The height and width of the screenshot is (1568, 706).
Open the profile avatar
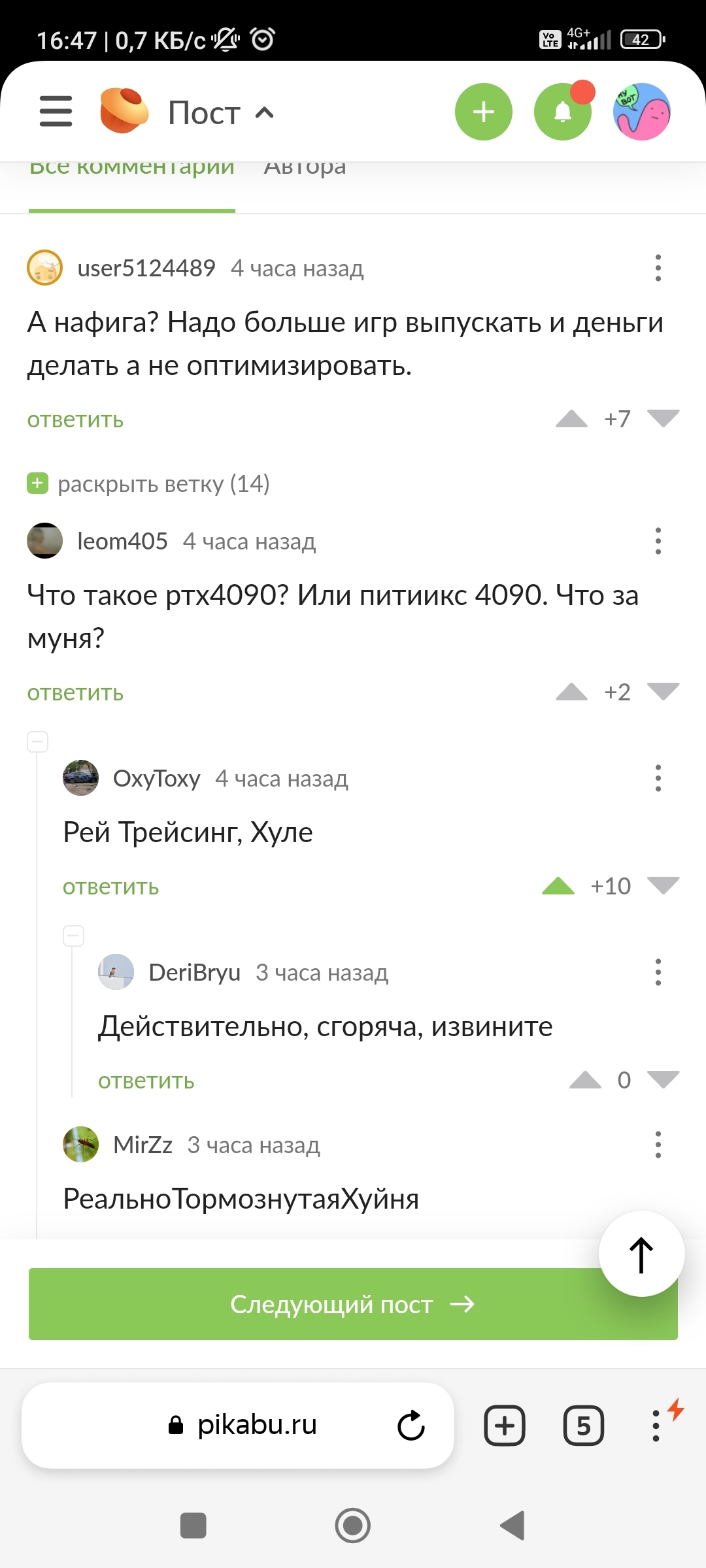(x=641, y=112)
